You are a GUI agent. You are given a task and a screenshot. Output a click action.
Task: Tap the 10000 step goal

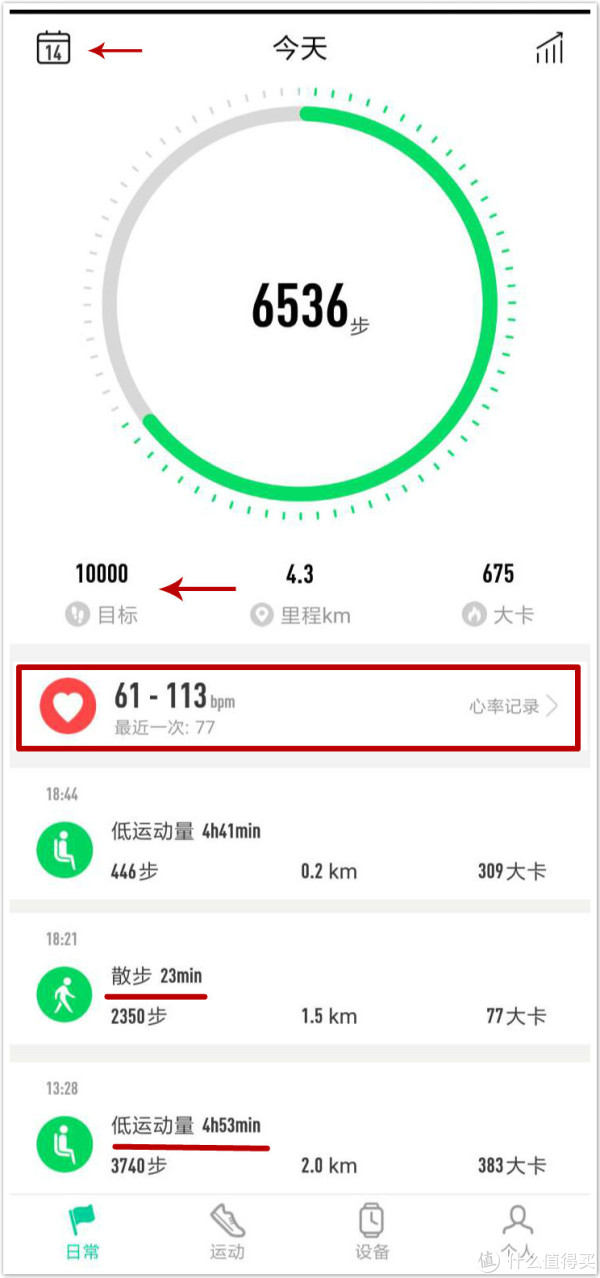pyautogui.click(x=102, y=592)
